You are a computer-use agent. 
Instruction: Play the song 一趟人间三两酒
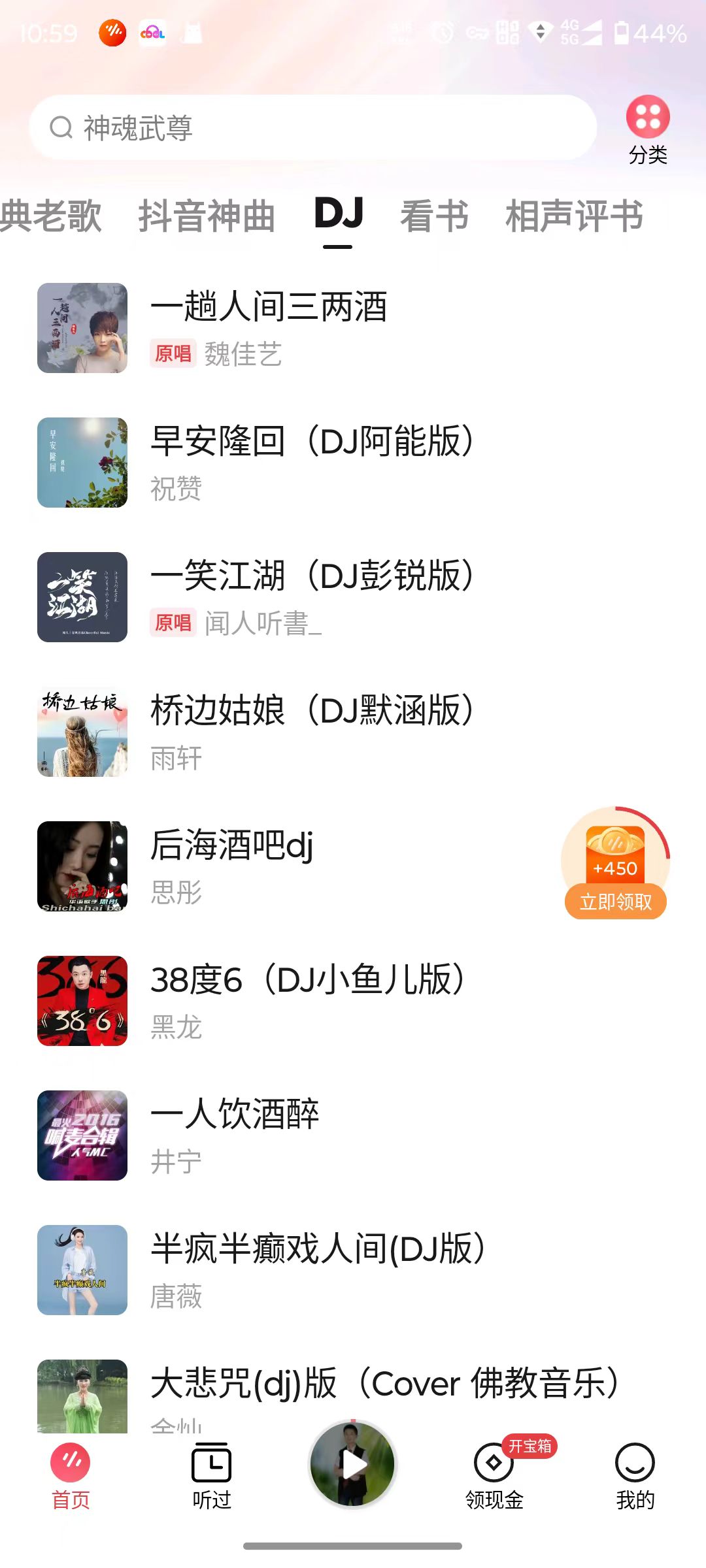click(x=353, y=328)
